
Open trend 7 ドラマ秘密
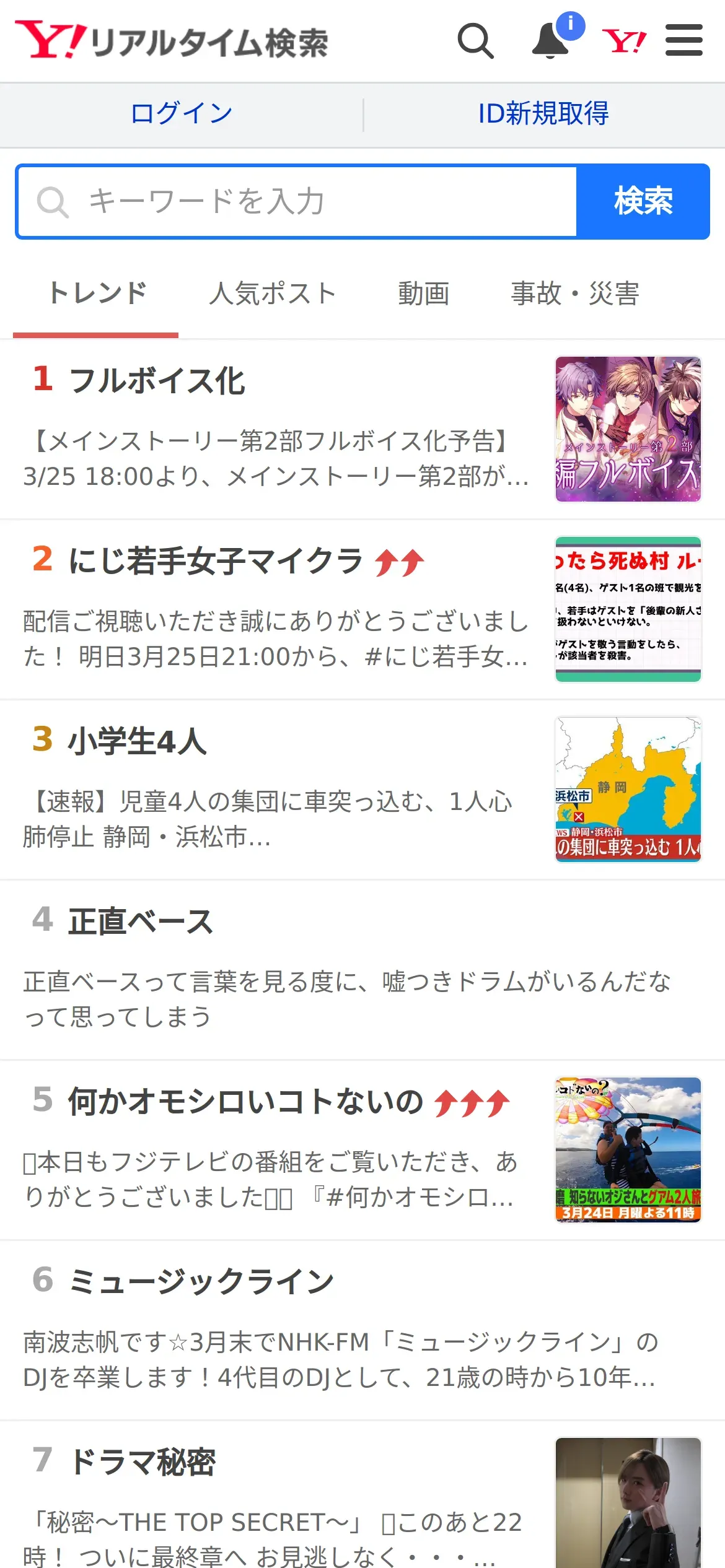pyautogui.click(x=141, y=1462)
